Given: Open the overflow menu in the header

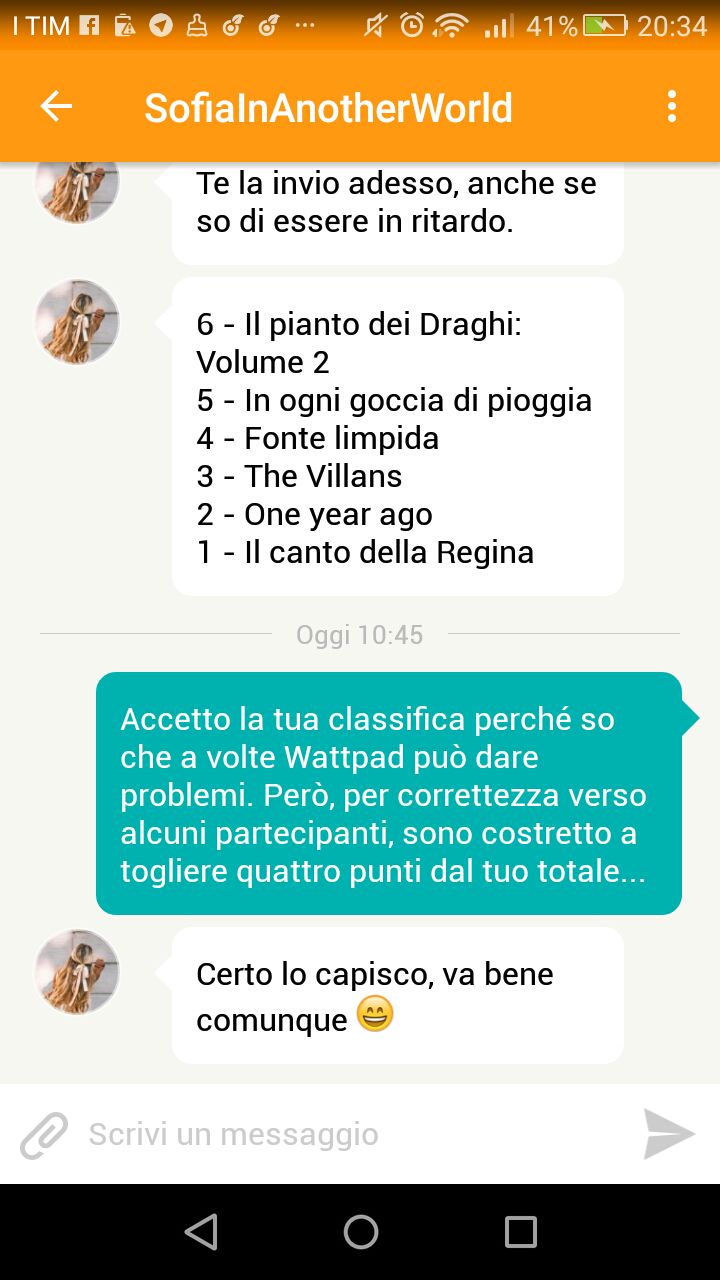Looking at the screenshot, I should coord(672,107).
